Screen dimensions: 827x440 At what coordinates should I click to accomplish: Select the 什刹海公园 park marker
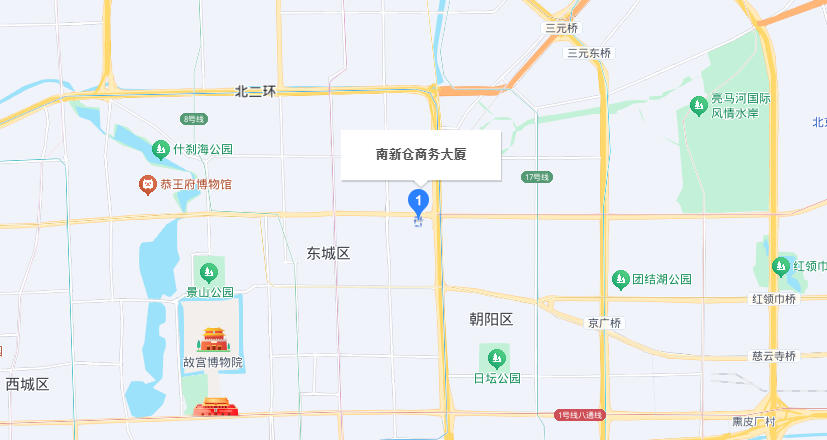pos(160,149)
